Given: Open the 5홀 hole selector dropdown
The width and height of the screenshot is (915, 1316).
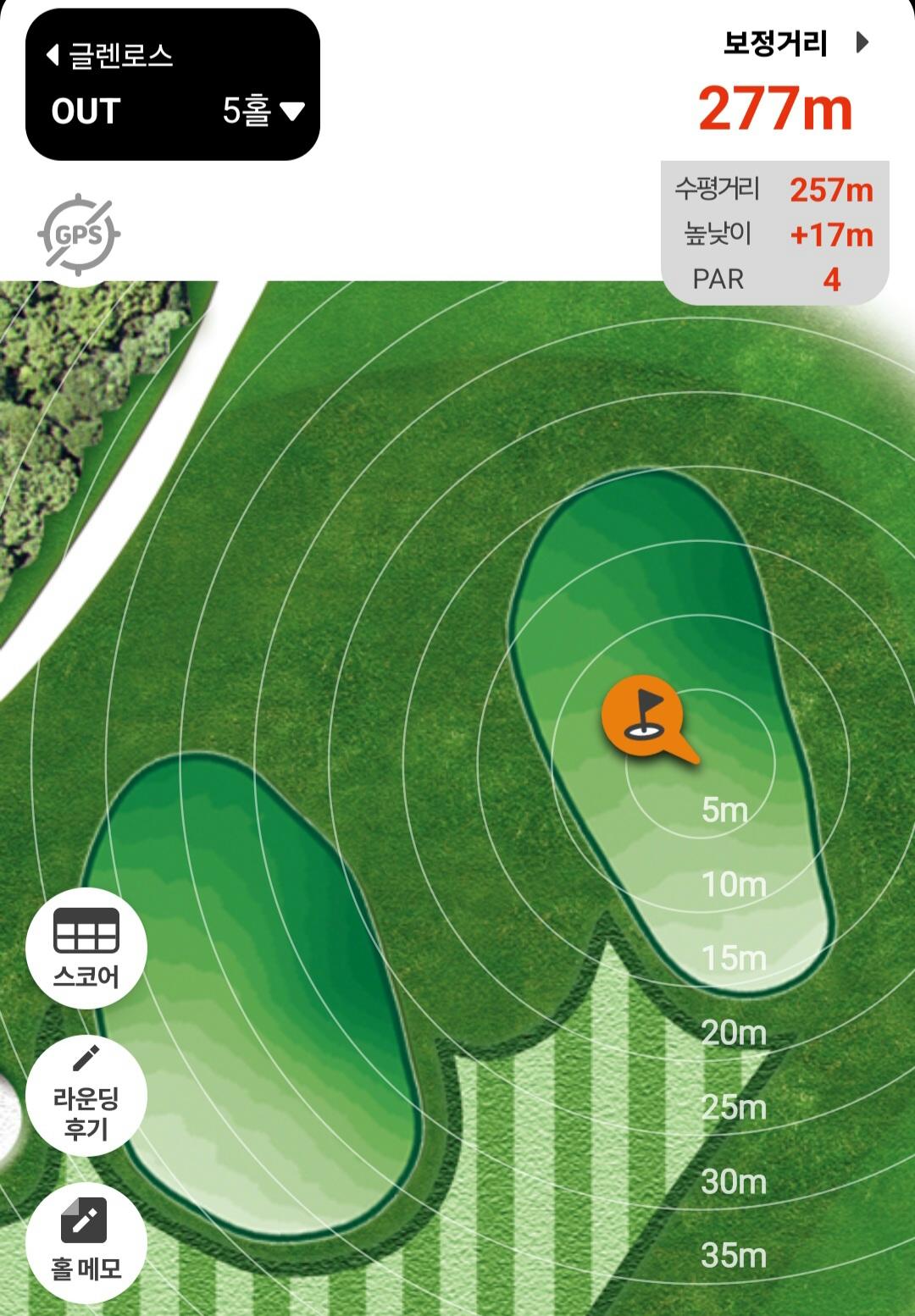Looking at the screenshot, I should click(263, 111).
